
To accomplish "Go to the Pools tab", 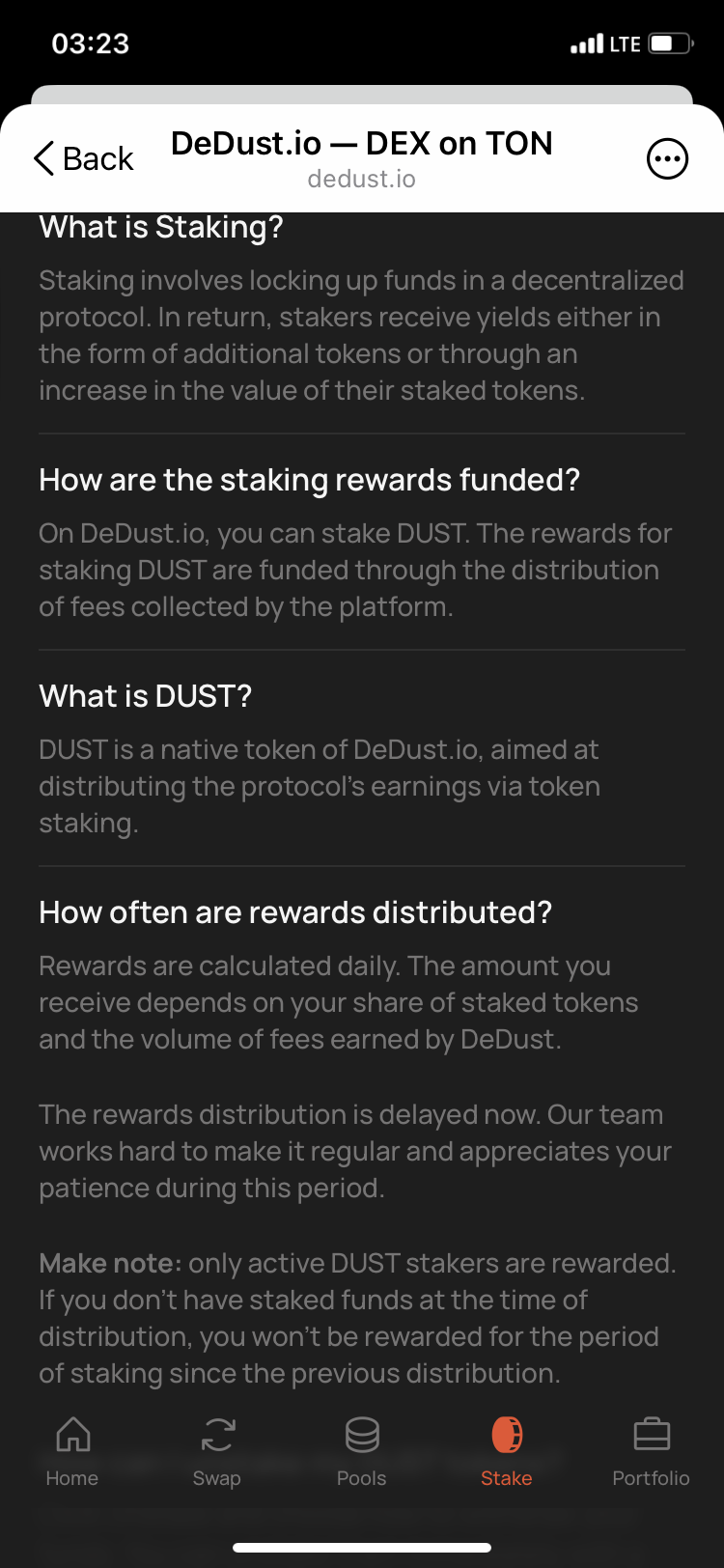I will click(362, 1450).
